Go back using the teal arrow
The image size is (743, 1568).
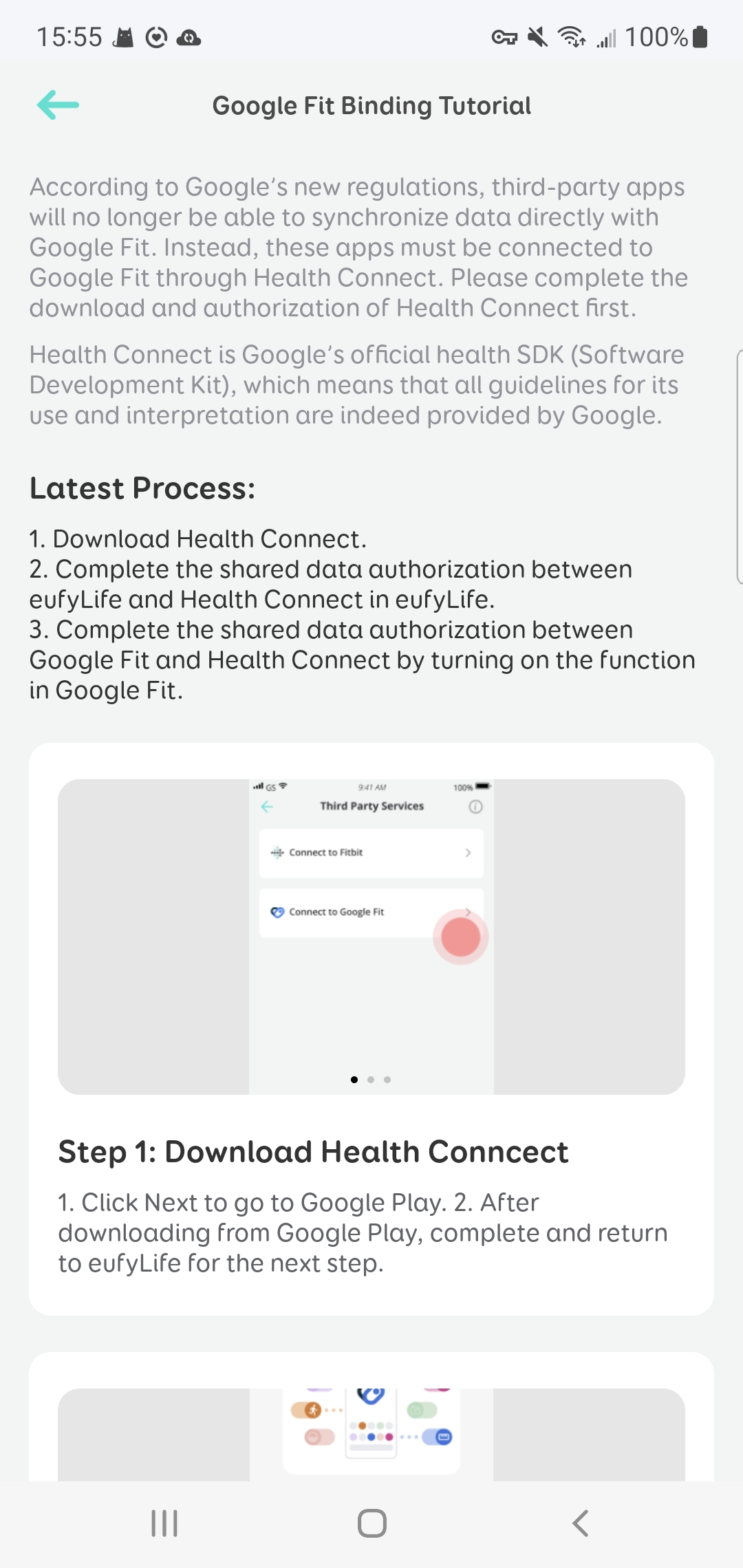58,105
